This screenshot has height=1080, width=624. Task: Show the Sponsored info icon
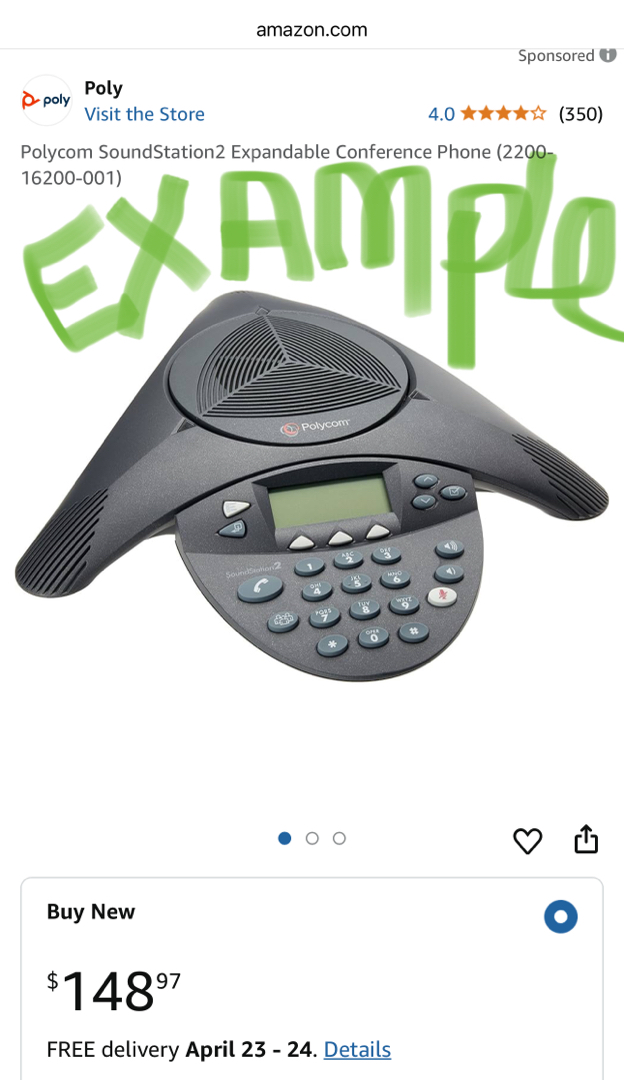[x=608, y=56]
